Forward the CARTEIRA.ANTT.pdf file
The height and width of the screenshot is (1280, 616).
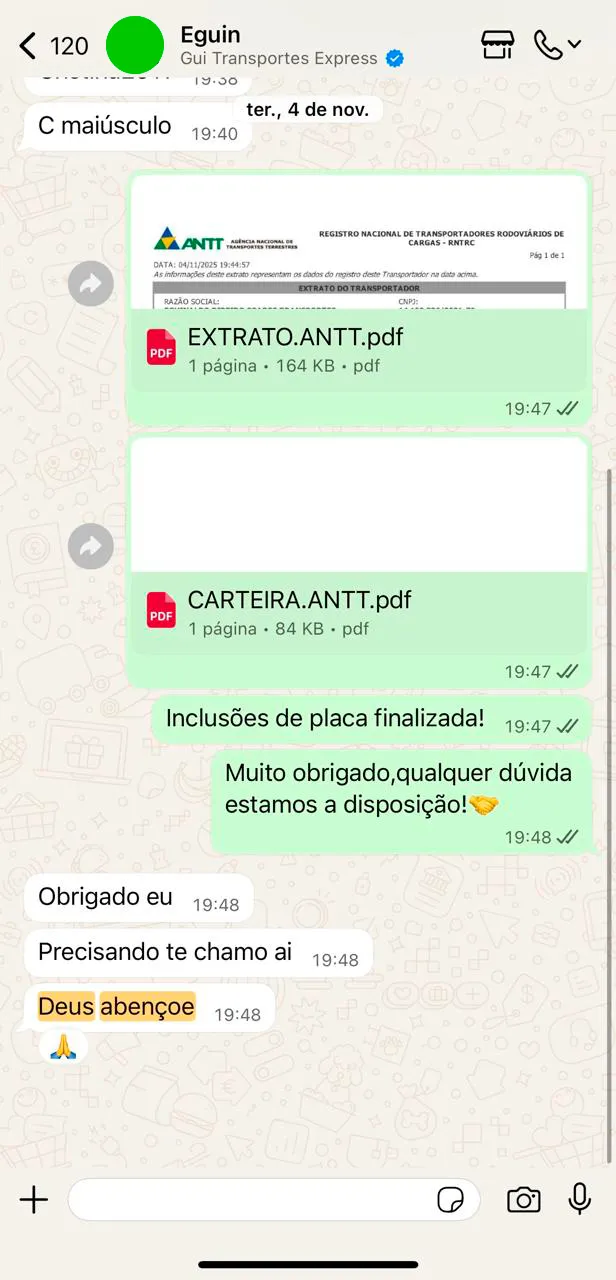click(x=91, y=546)
